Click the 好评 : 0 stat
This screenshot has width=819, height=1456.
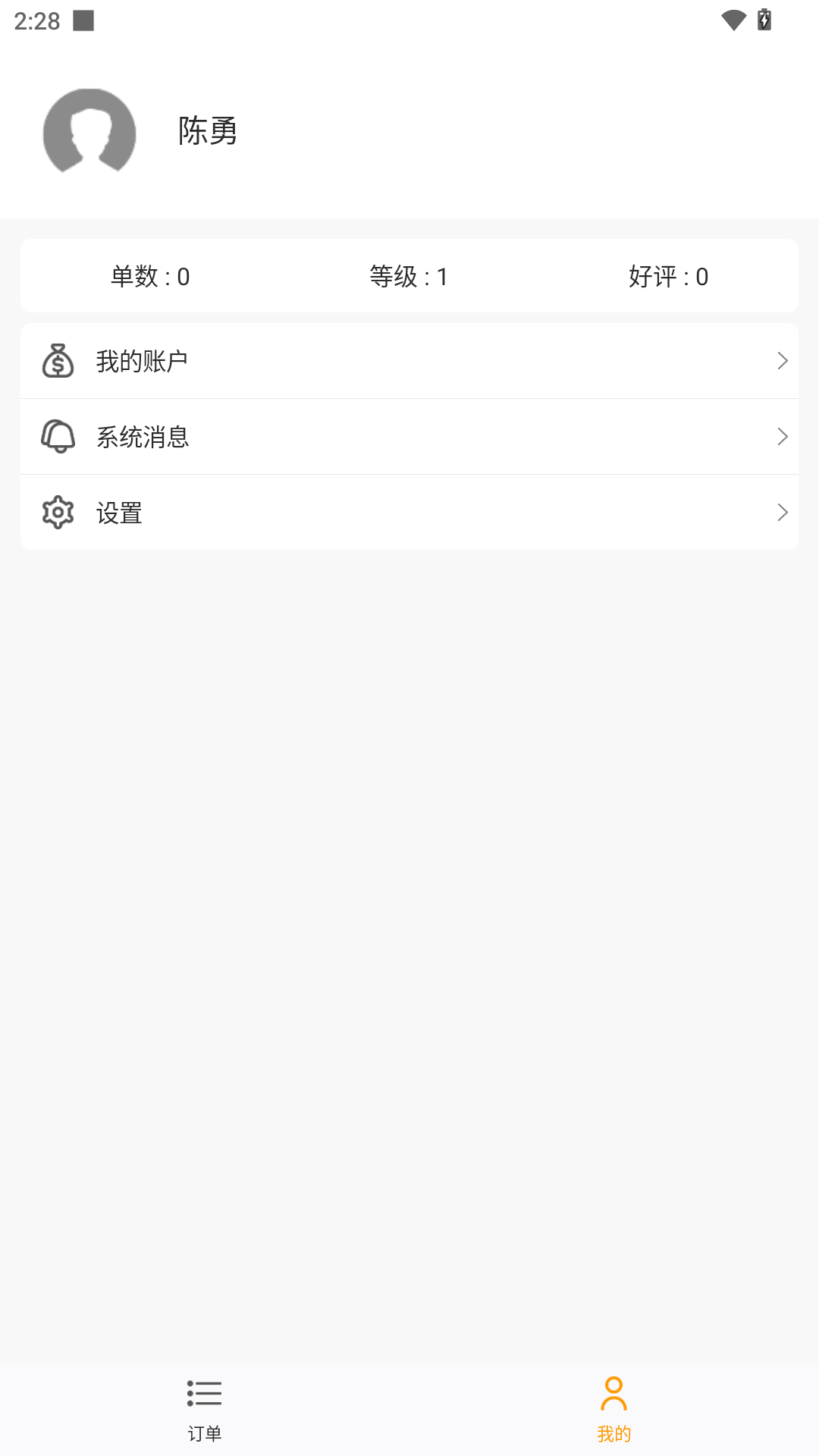pyautogui.click(x=667, y=276)
